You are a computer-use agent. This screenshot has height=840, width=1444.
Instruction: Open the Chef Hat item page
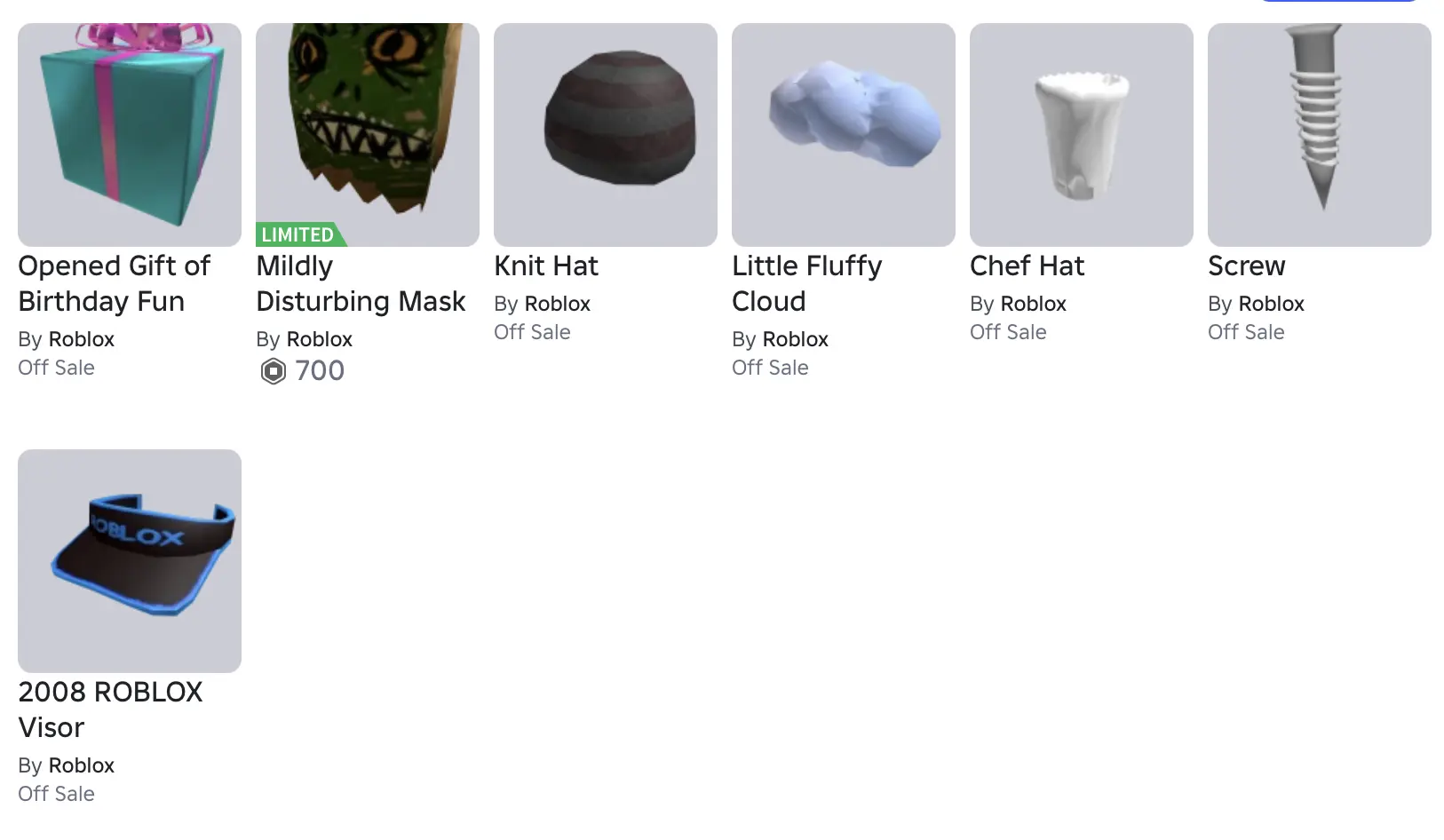click(x=1081, y=135)
